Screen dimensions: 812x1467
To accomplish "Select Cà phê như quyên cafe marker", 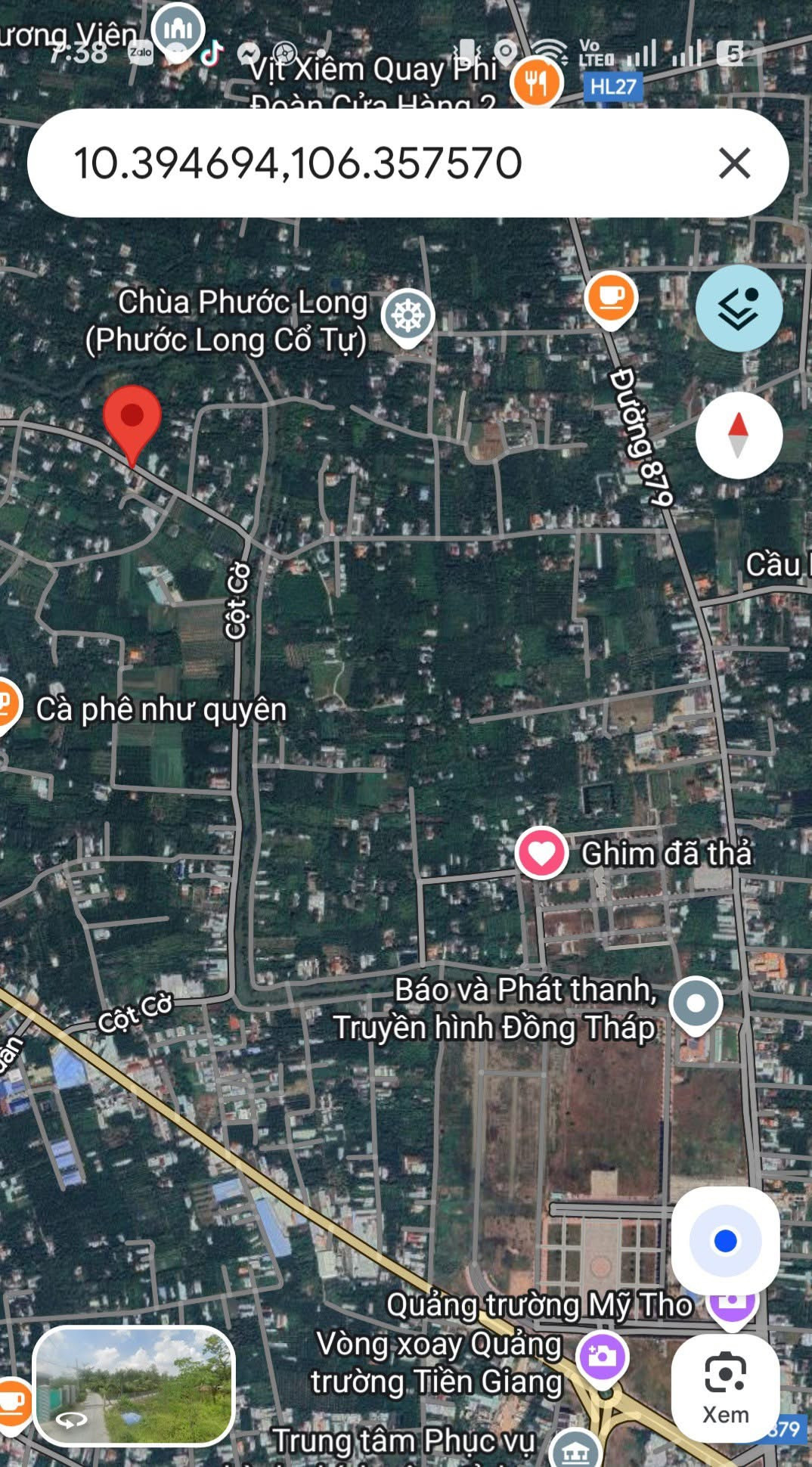I will tap(6, 706).
